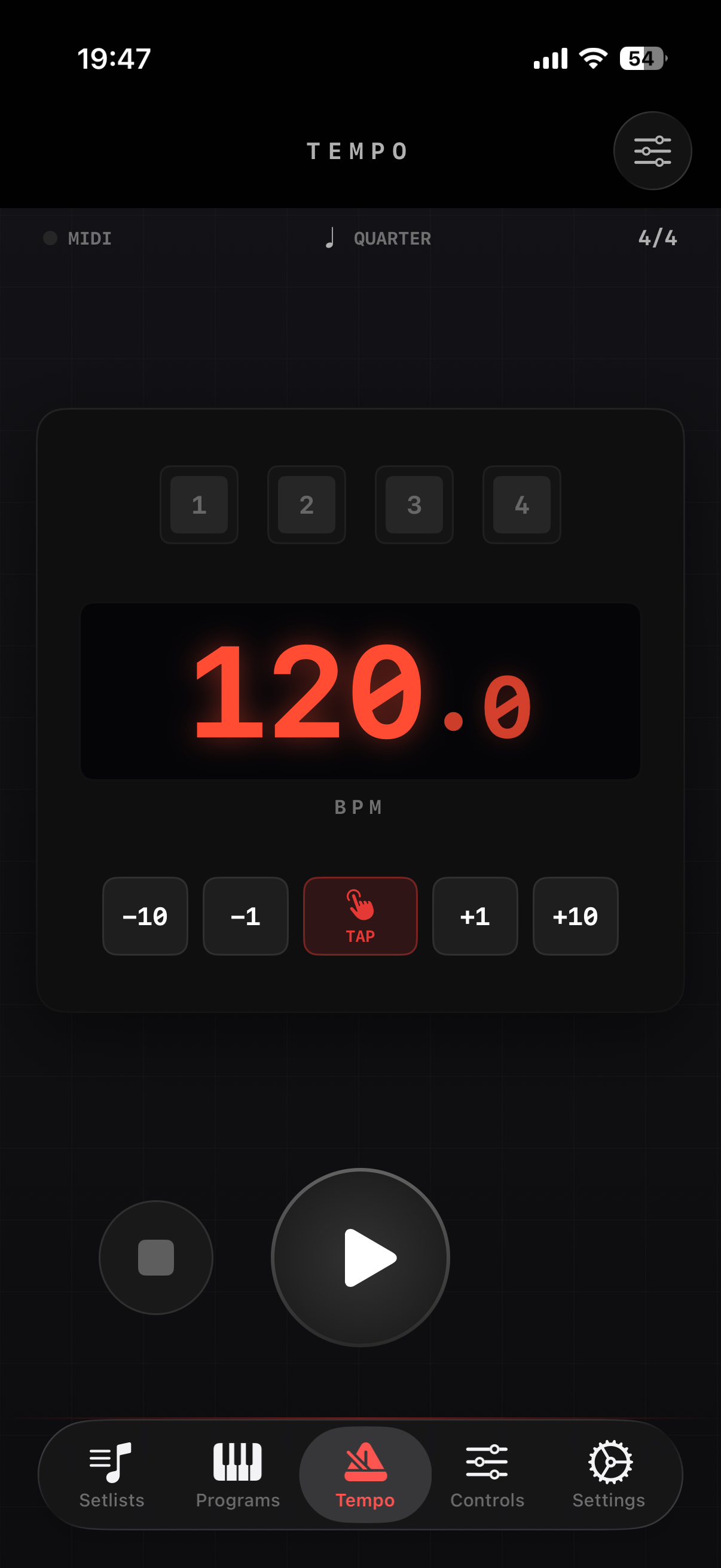Viewport: 721px width, 1568px height.
Task: Activate beat indicator 1
Action: pyautogui.click(x=198, y=506)
